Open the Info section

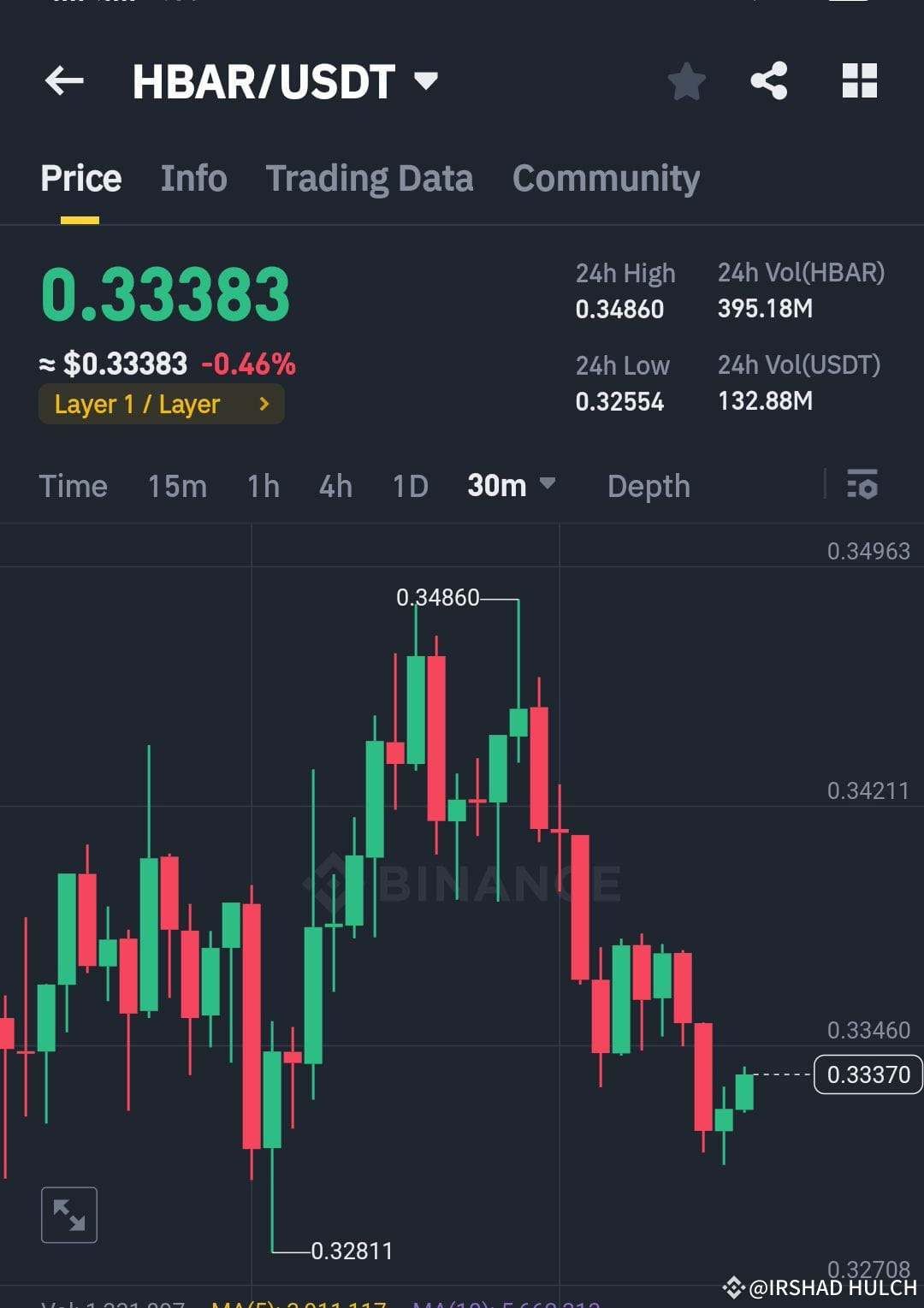[192, 178]
